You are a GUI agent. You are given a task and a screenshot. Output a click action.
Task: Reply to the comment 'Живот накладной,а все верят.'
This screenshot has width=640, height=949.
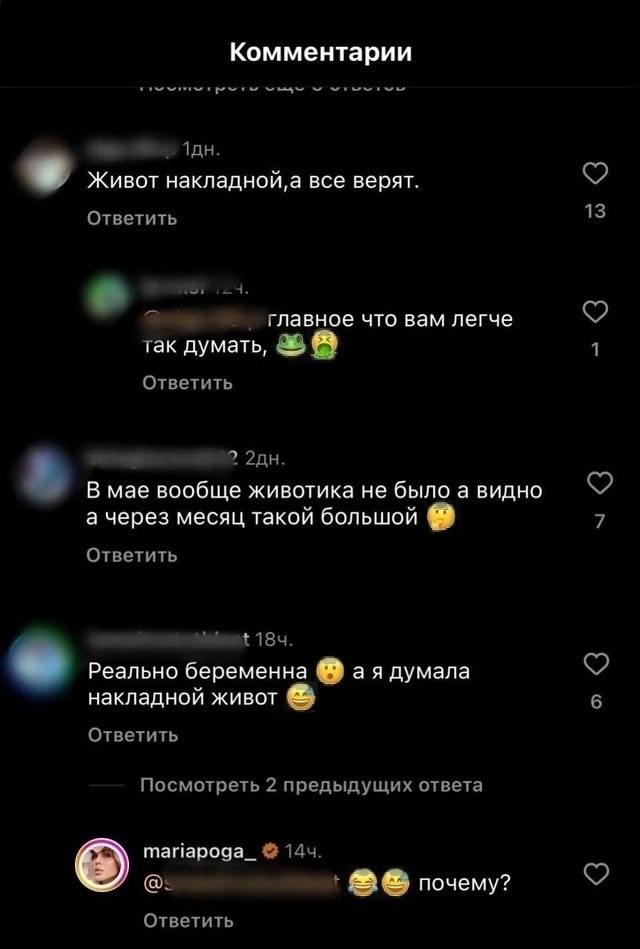(x=131, y=218)
